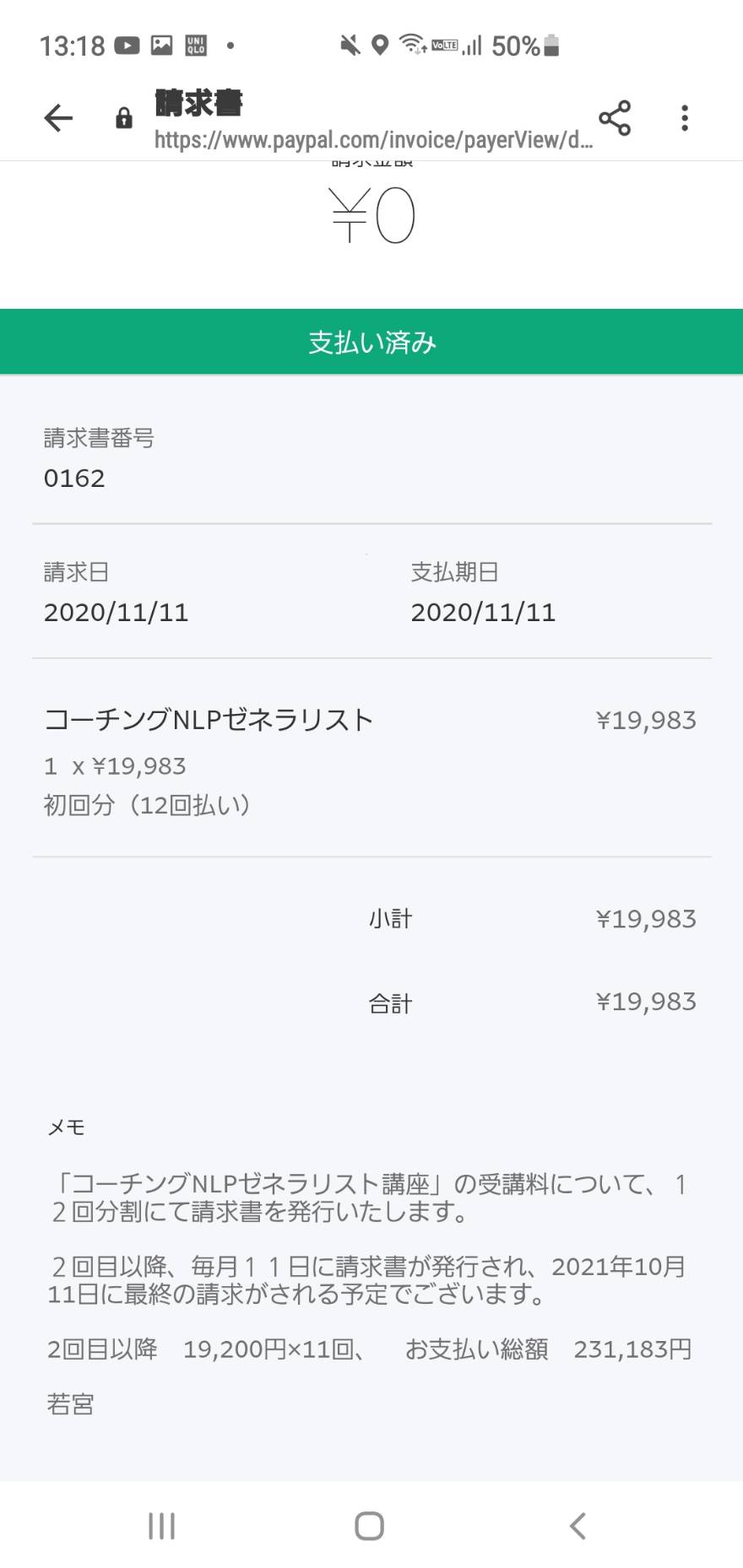The image size is (743, 1568).
Task: Share this PayPal invoice page
Action: tap(615, 118)
